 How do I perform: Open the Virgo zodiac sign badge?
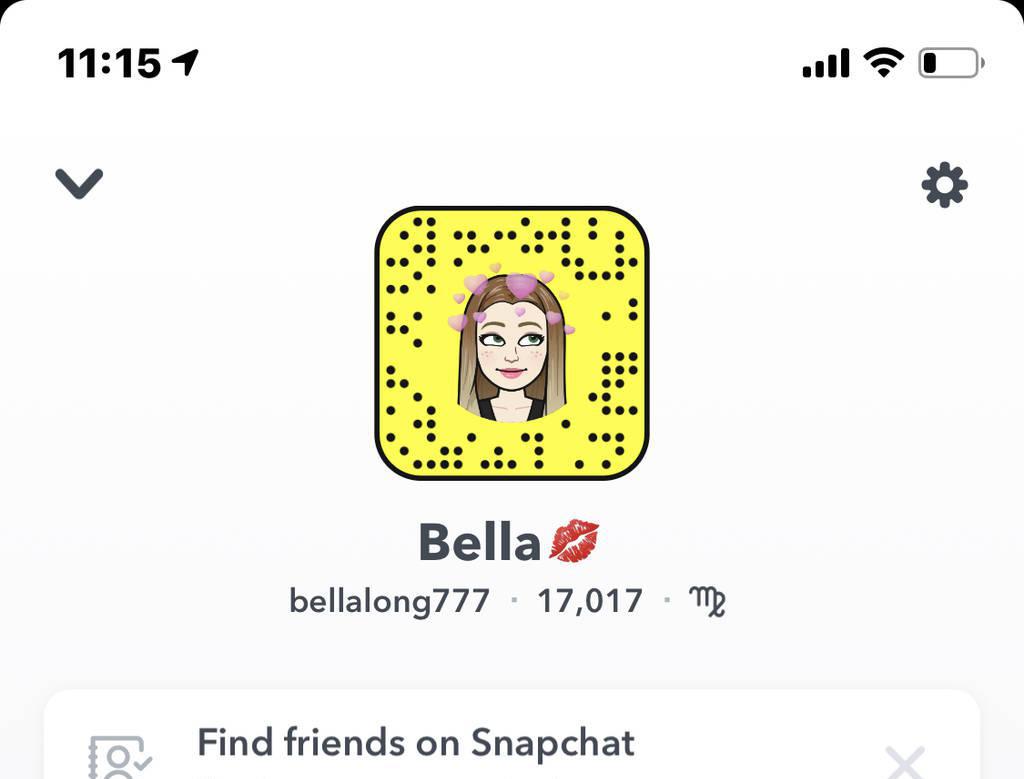(x=707, y=601)
